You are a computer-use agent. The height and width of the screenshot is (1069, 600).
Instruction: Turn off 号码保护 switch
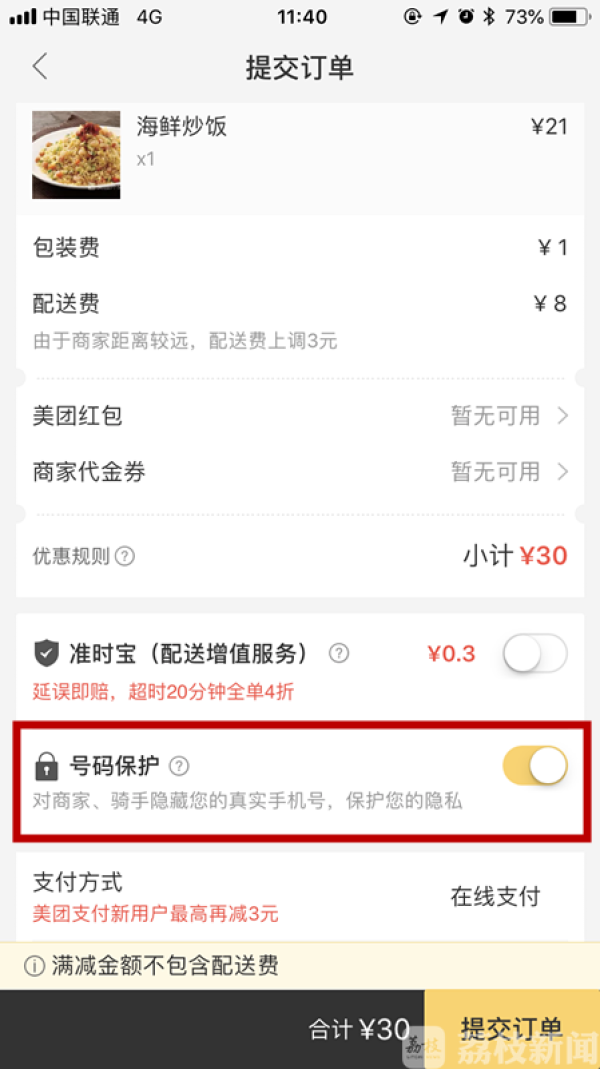coord(534,767)
